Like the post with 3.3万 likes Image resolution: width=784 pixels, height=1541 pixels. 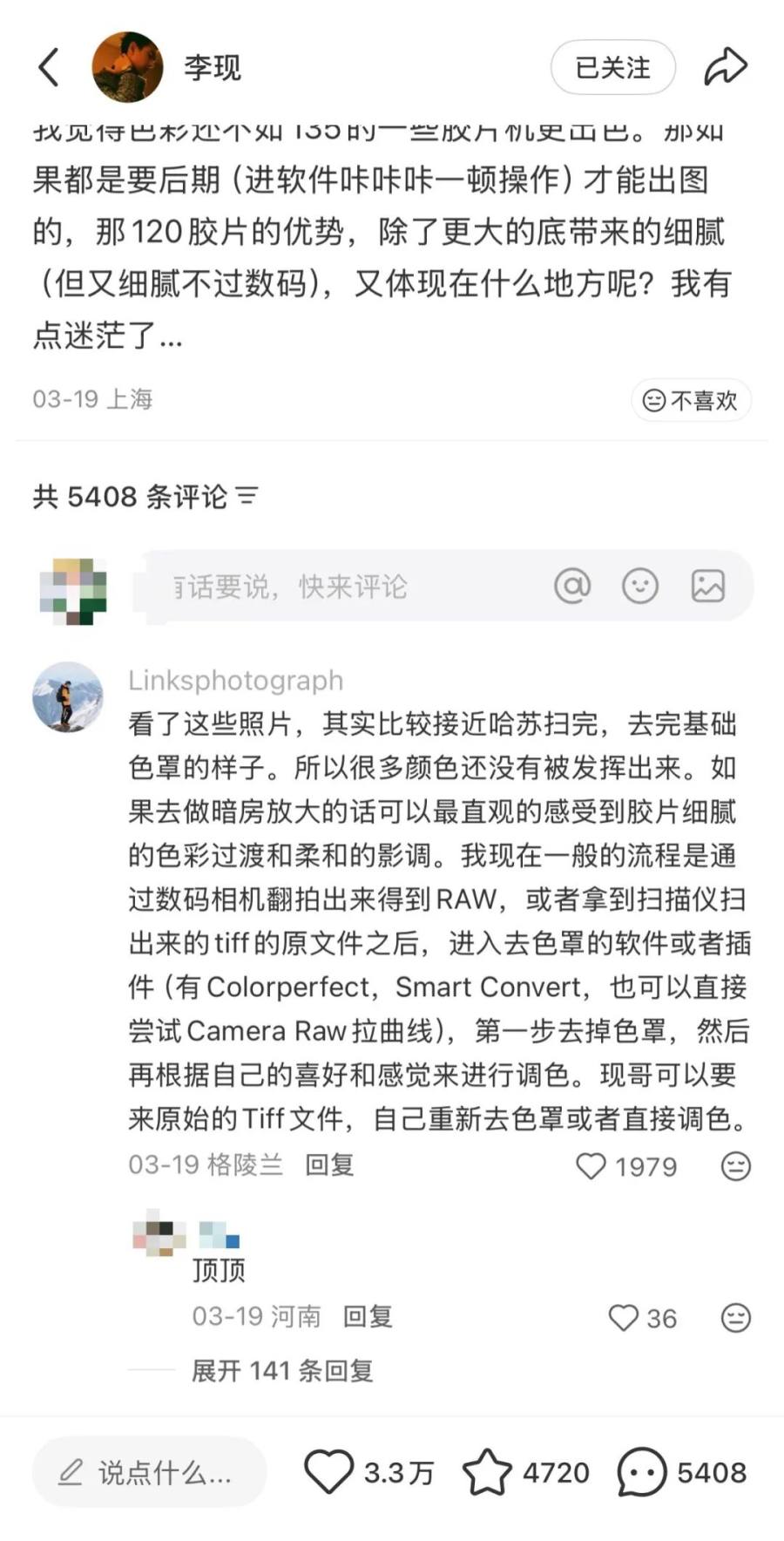pyautogui.click(x=328, y=1472)
